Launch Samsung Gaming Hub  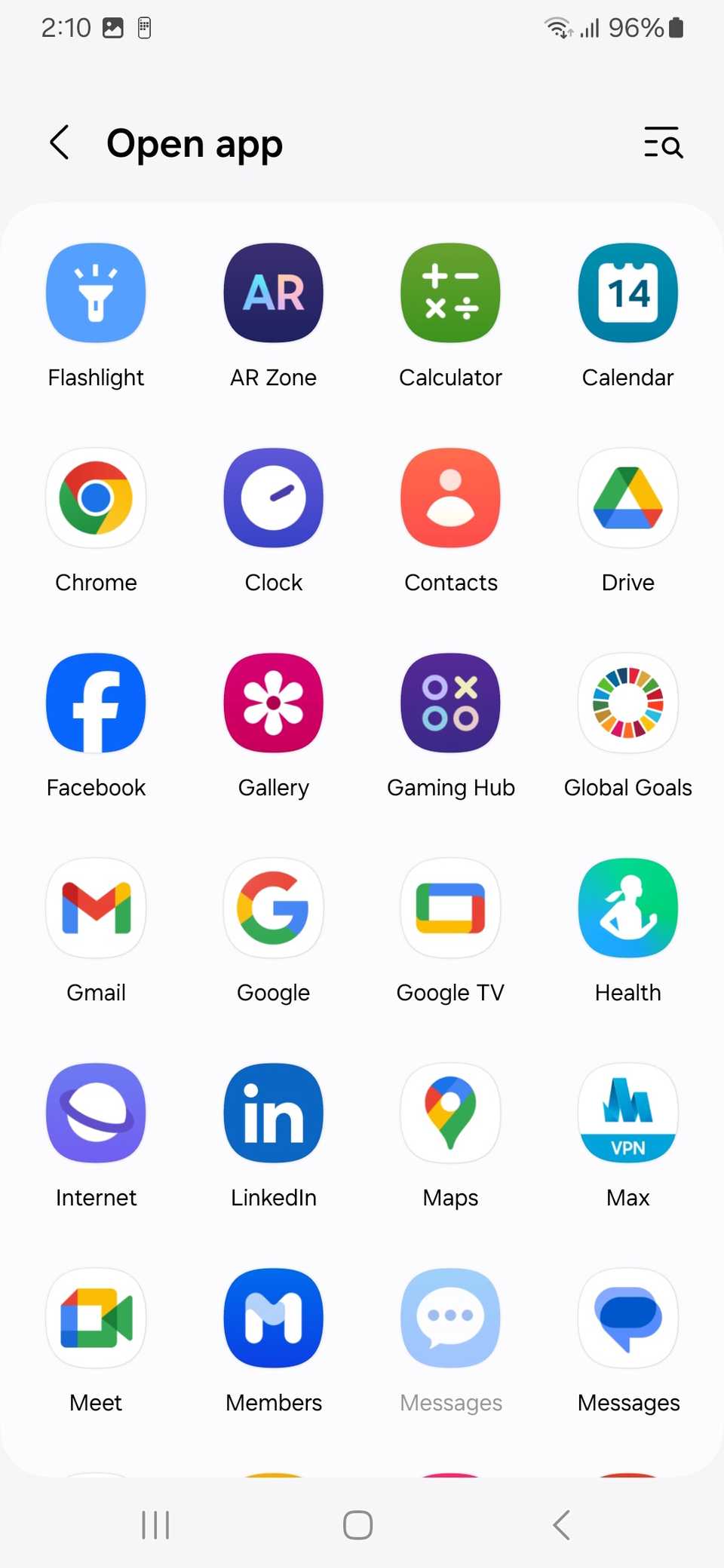(x=450, y=703)
